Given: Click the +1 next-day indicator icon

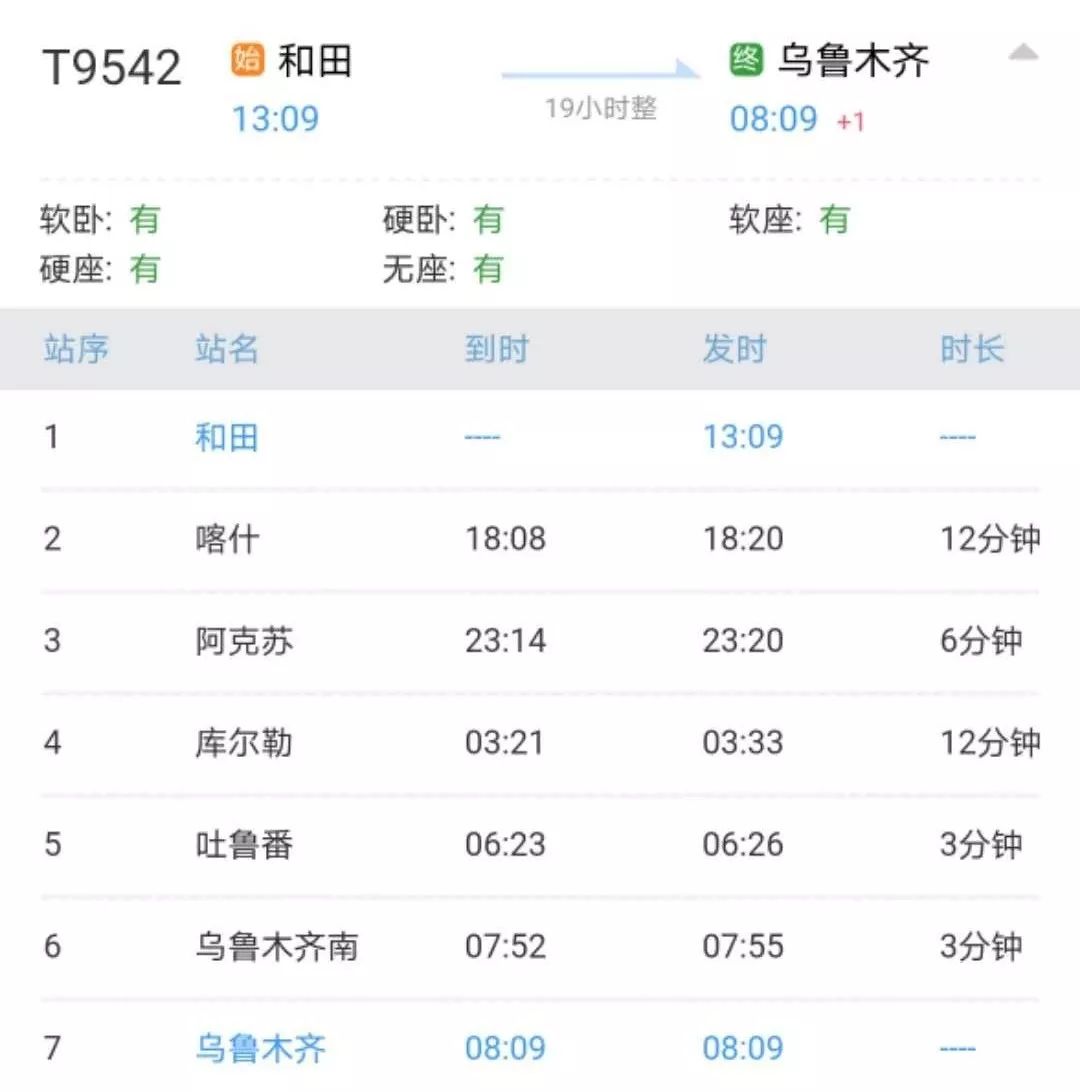Looking at the screenshot, I should (x=849, y=122).
